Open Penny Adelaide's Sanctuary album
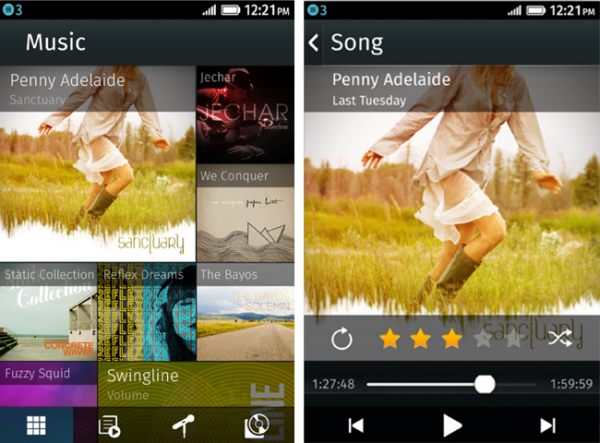This screenshot has height=443, width=600. (97, 165)
